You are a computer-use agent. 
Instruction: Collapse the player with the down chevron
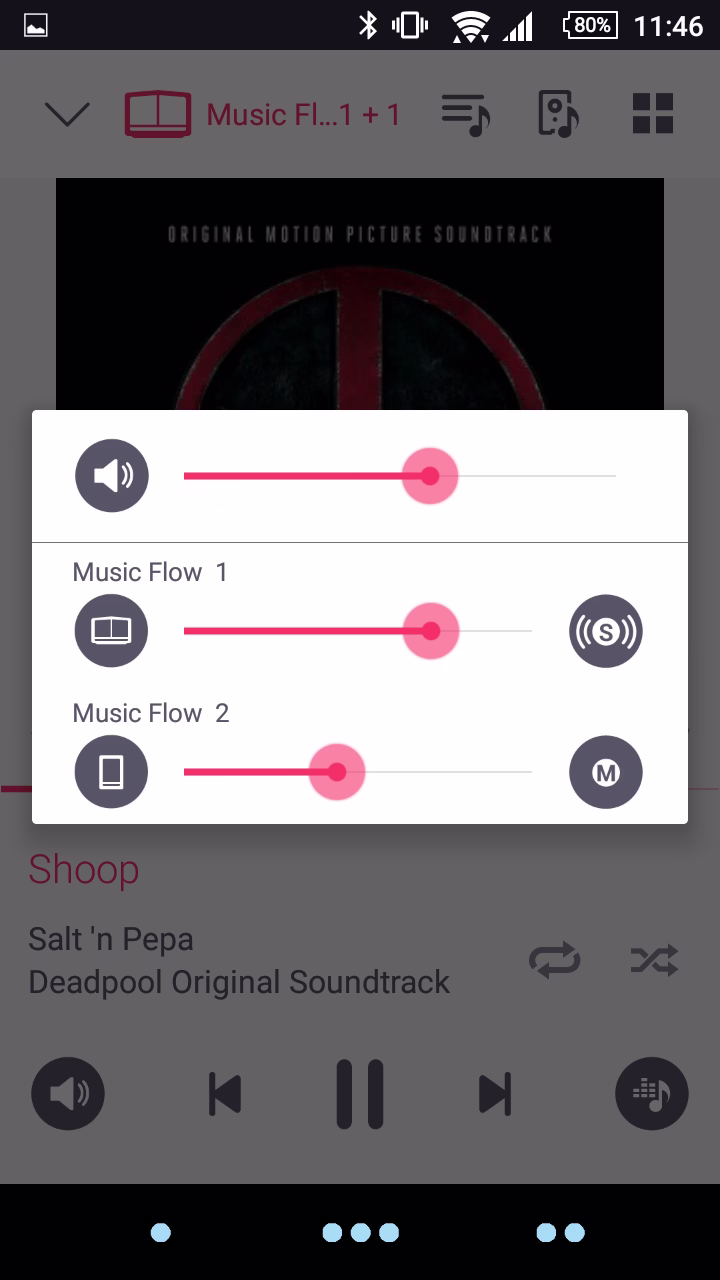pyautogui.click(x=68, y=114)
